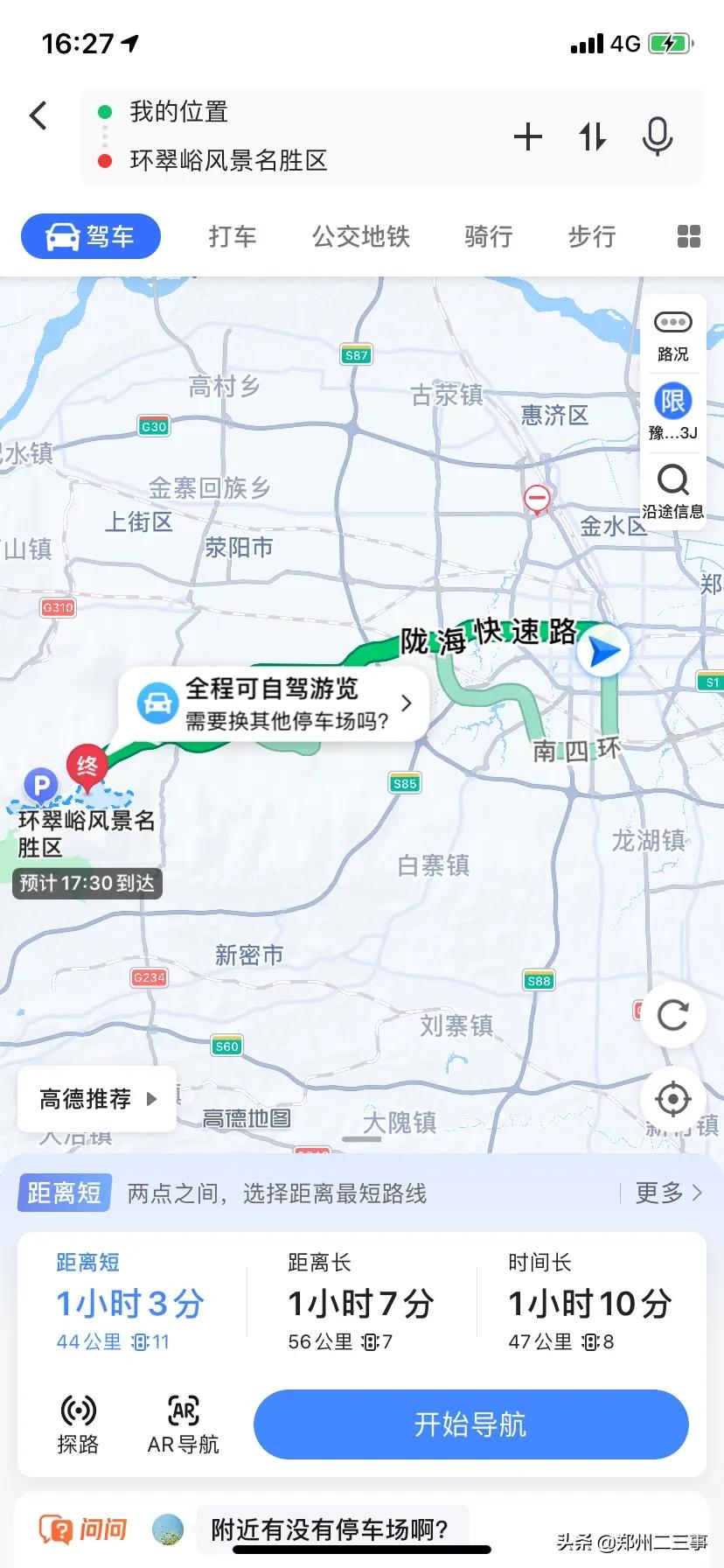Toggle the 路况 traffic layer
The image size is (724, 1568).
pyautogui.click(x=672, y=332)
